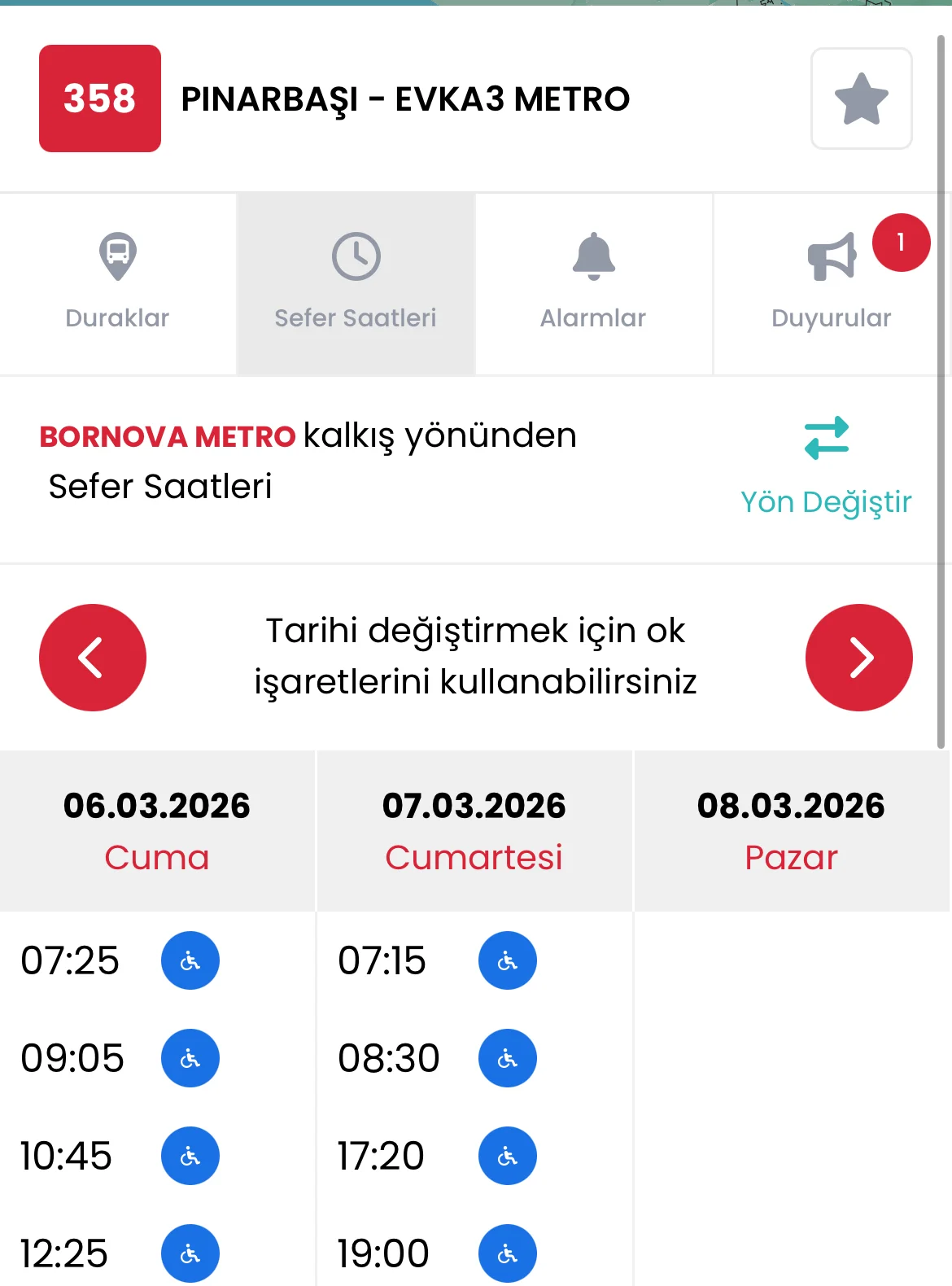Open the Sefer Saatleri tab
The width and height of the screenshot is (952, 1286).
click(x=356, y=283)
